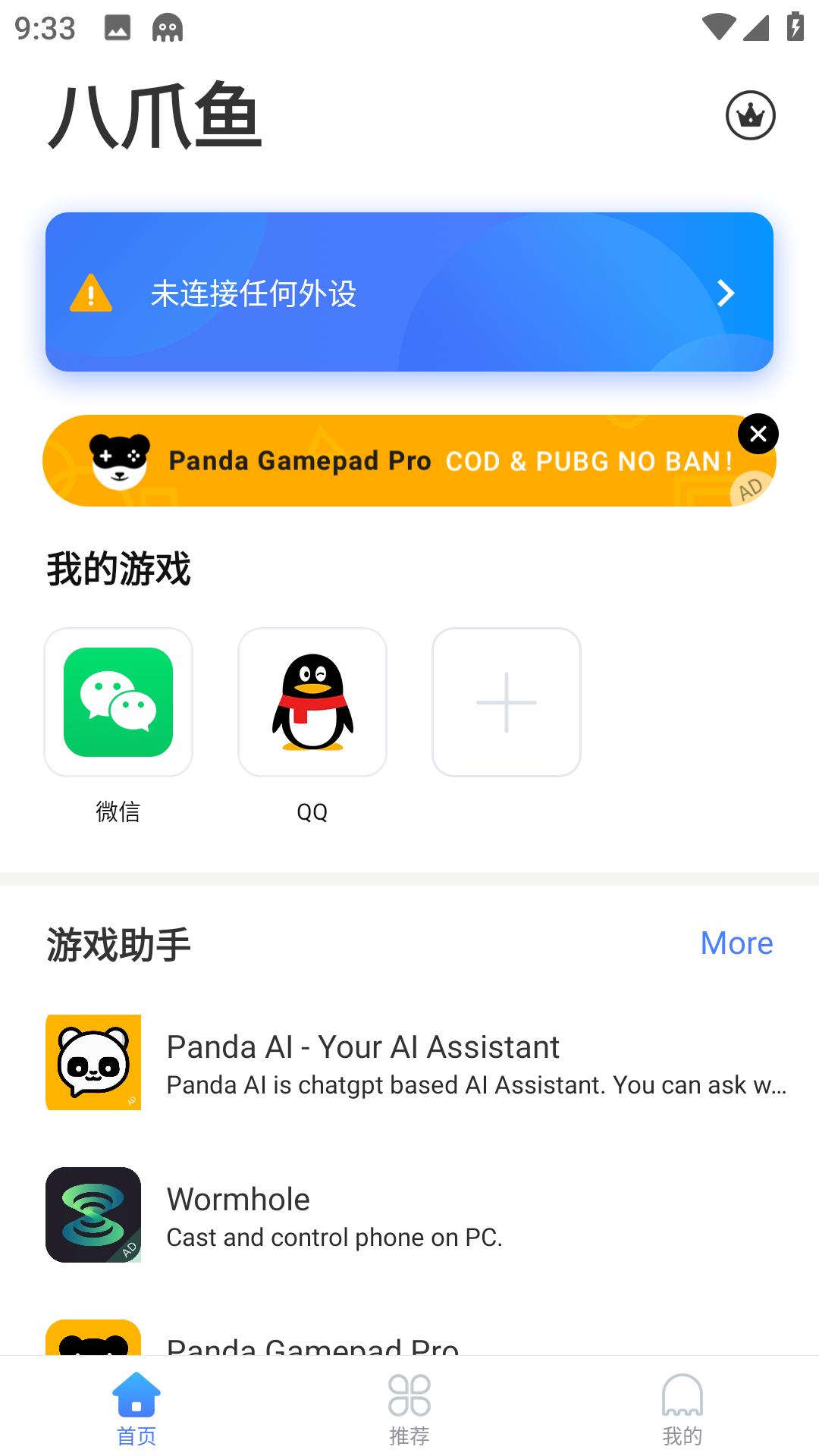Launch 微信 from my games
The image size is (819, 1456).
(x=118, y=702)
